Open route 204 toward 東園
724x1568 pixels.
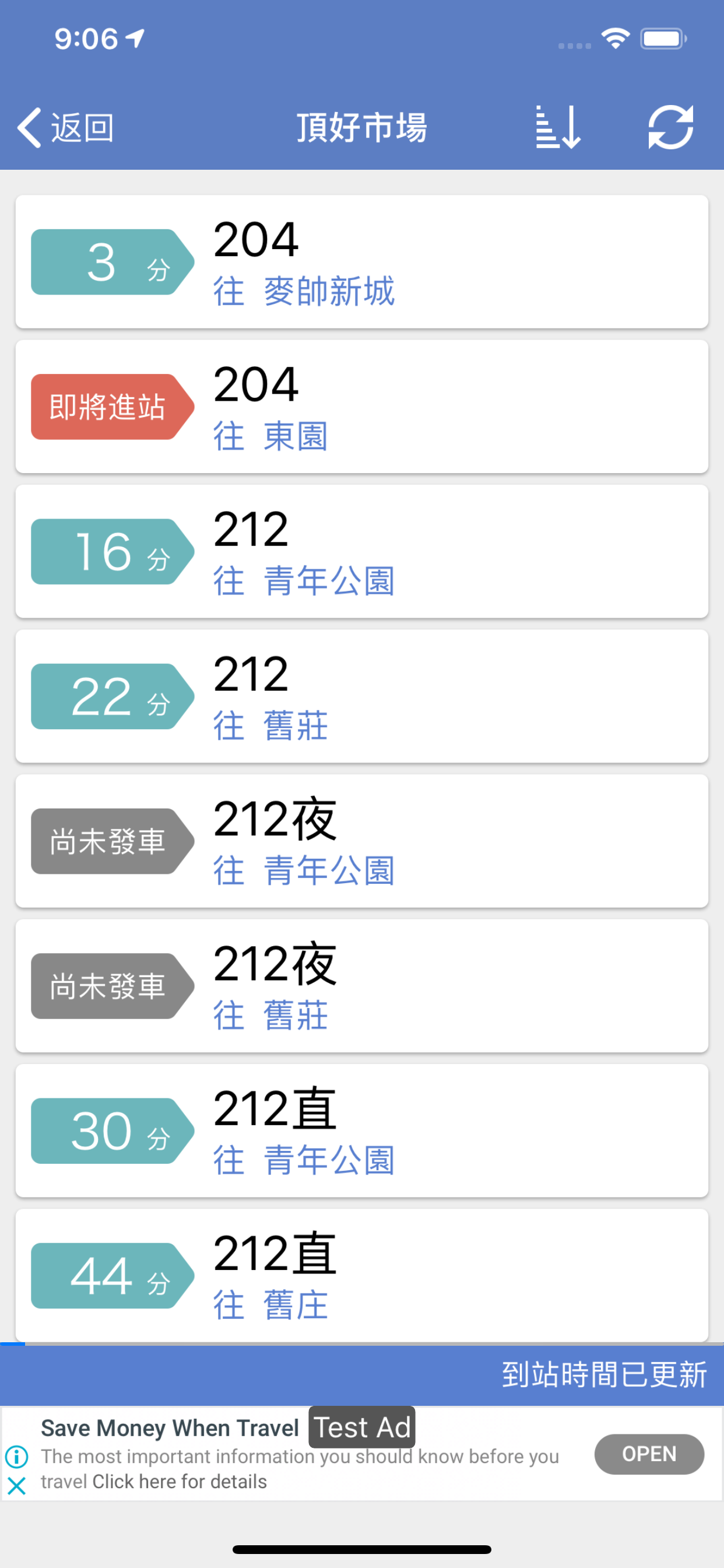[362, 407]
